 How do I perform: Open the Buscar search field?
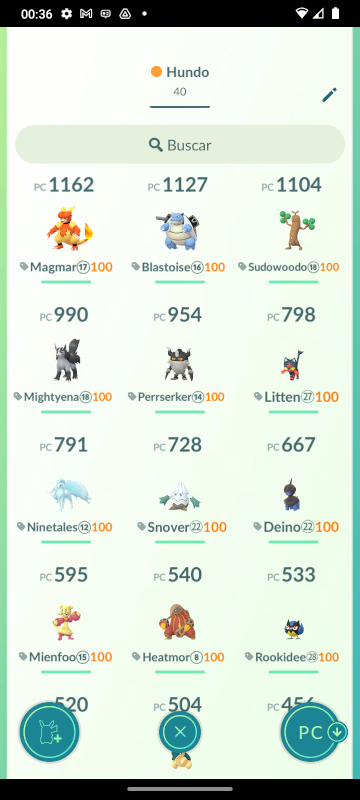[180, 145]
